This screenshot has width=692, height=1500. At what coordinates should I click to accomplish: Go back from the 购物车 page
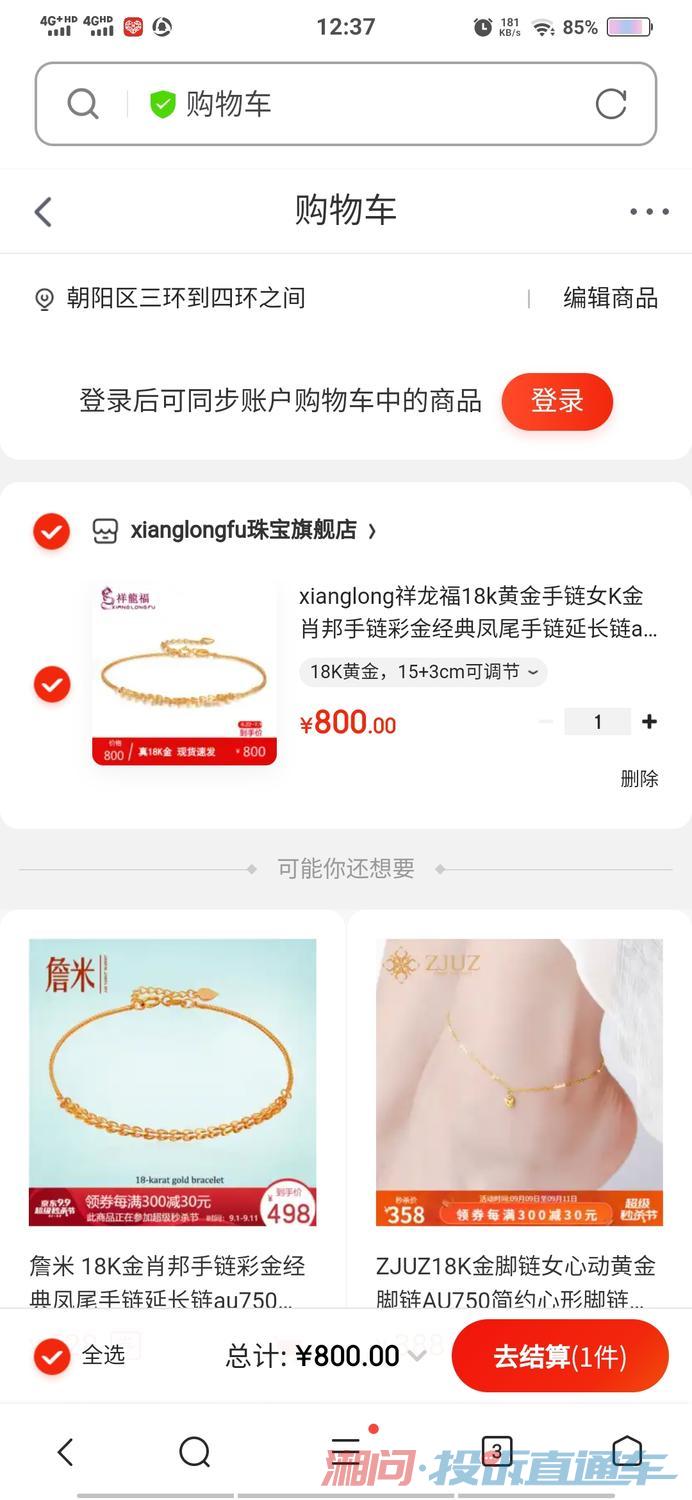[43, 212]
